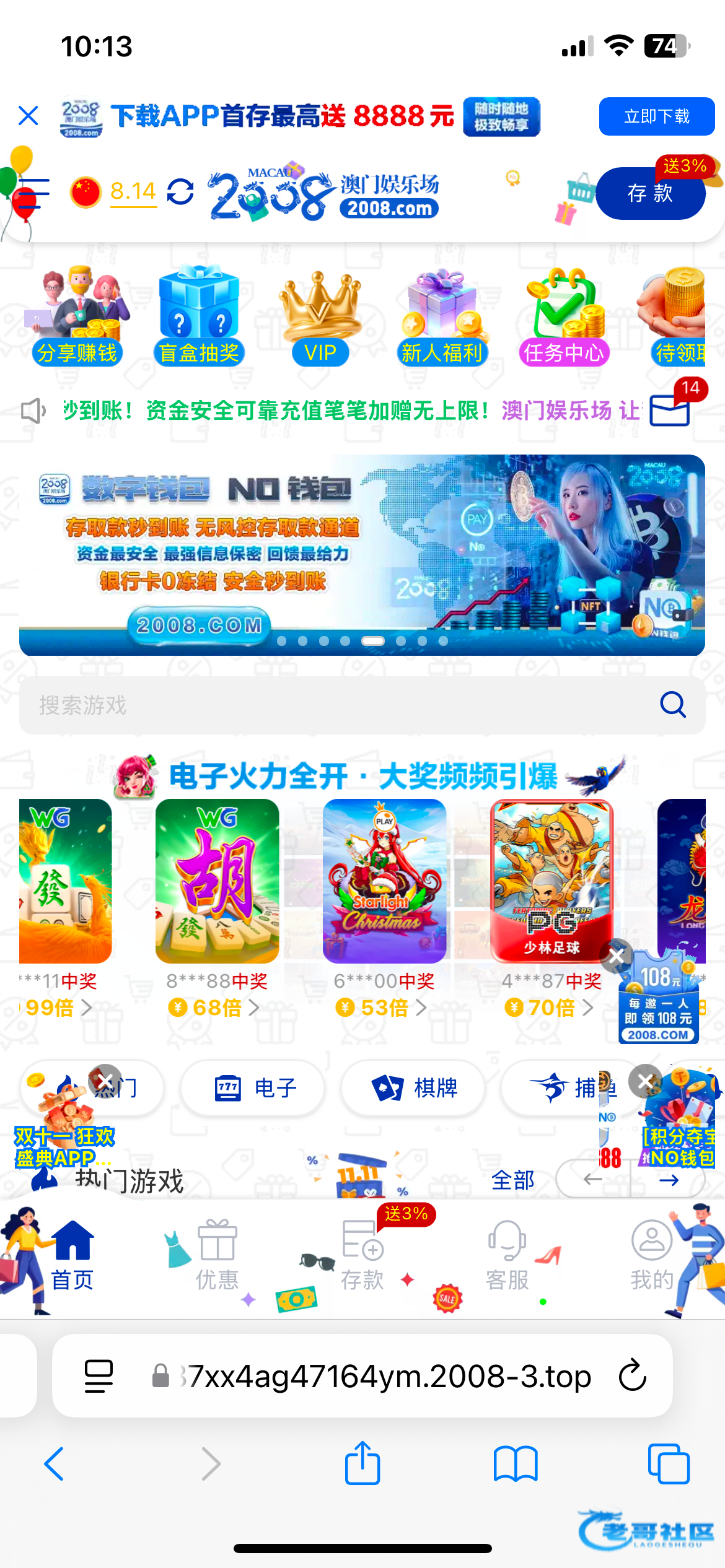
Task: Dismiss the download APP banner
Action: click(x=29, y=116)
